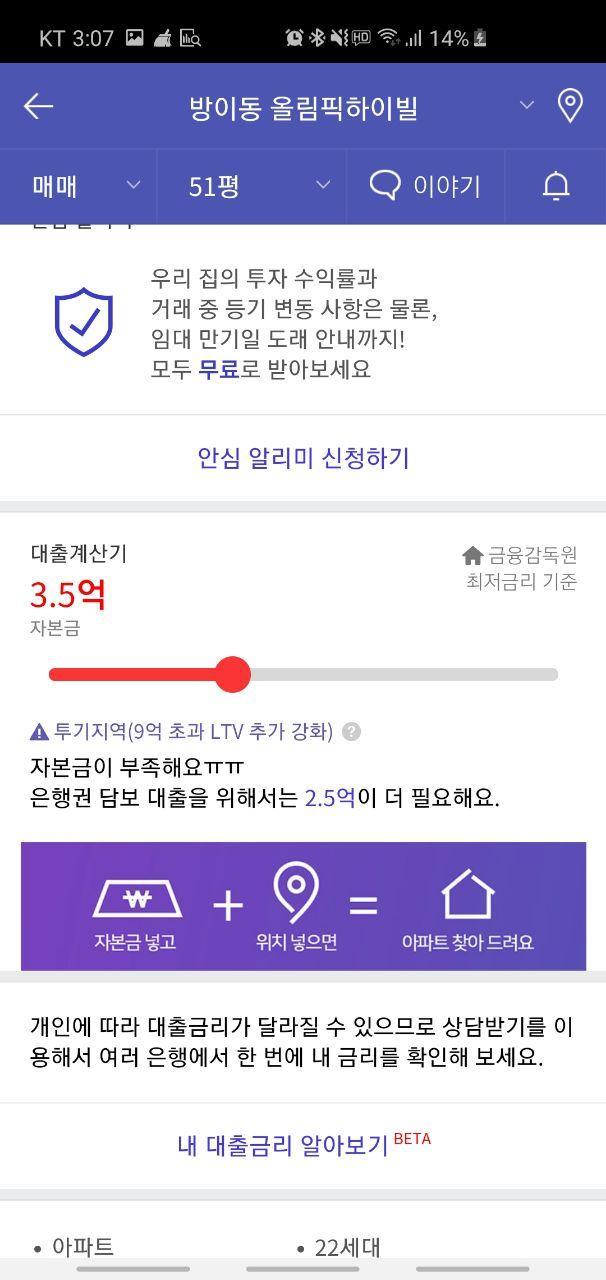Viewport: 606px width, 1280px height.
Task: Go back using the top arrow
Action: click(x=38, y=106)
